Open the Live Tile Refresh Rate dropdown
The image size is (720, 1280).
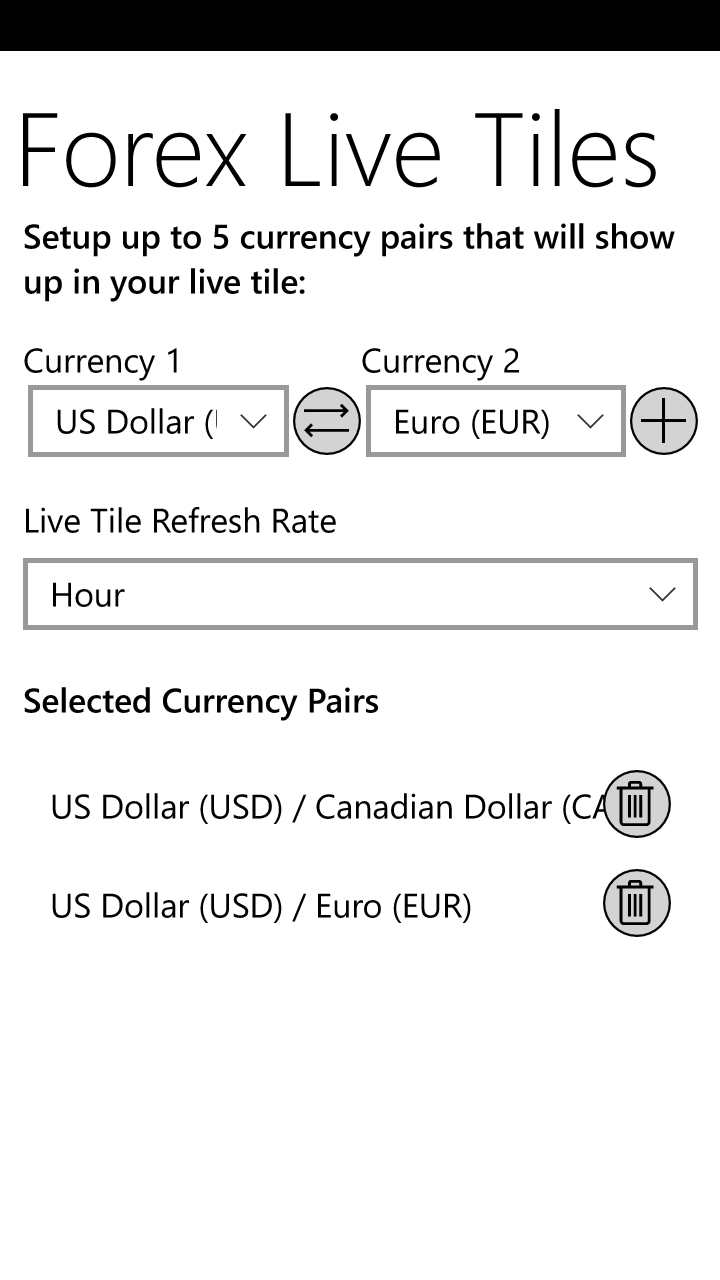(359, 594)
